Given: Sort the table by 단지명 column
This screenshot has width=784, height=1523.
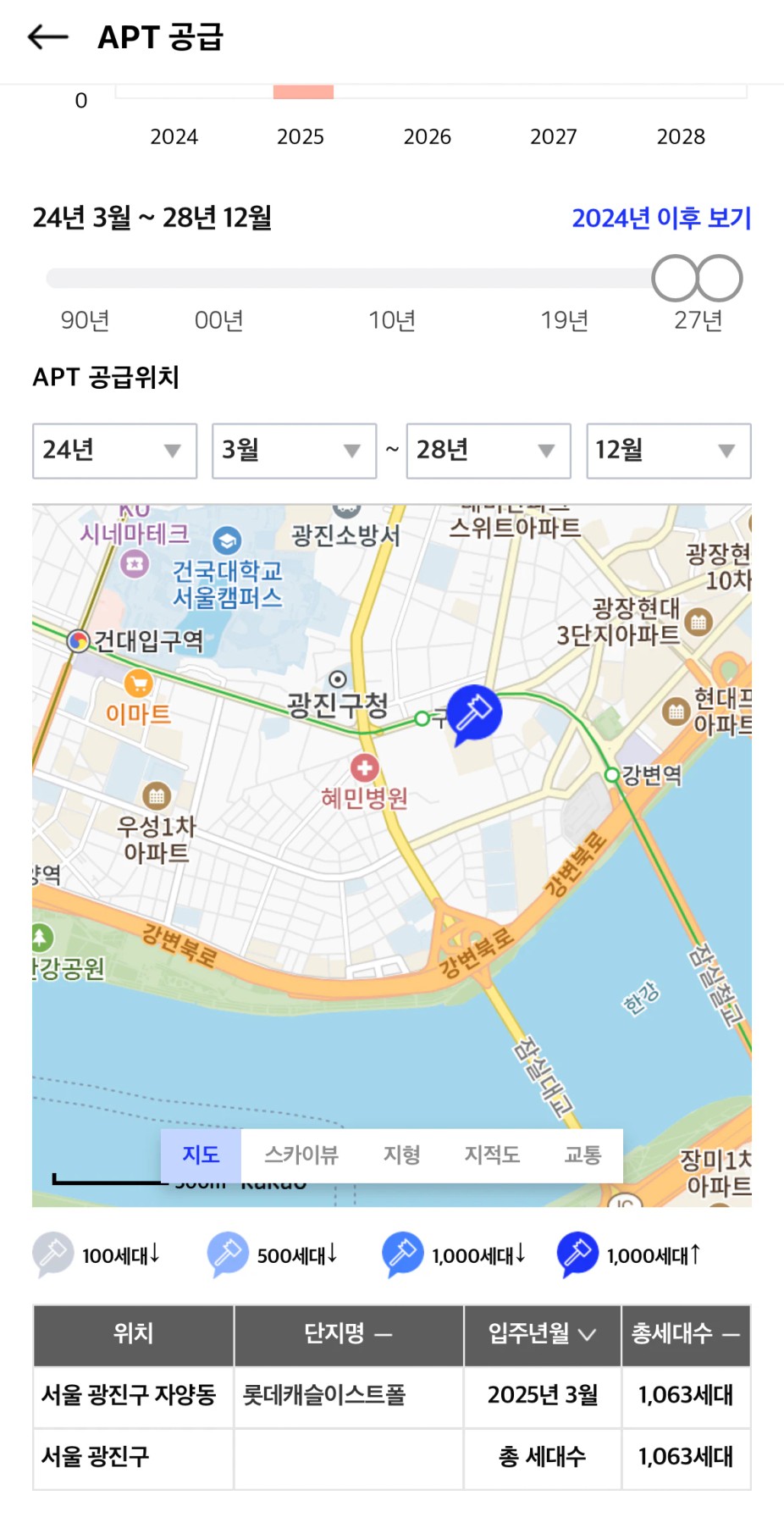Looking at the screenshot, I should click(x=349, y=1334).
